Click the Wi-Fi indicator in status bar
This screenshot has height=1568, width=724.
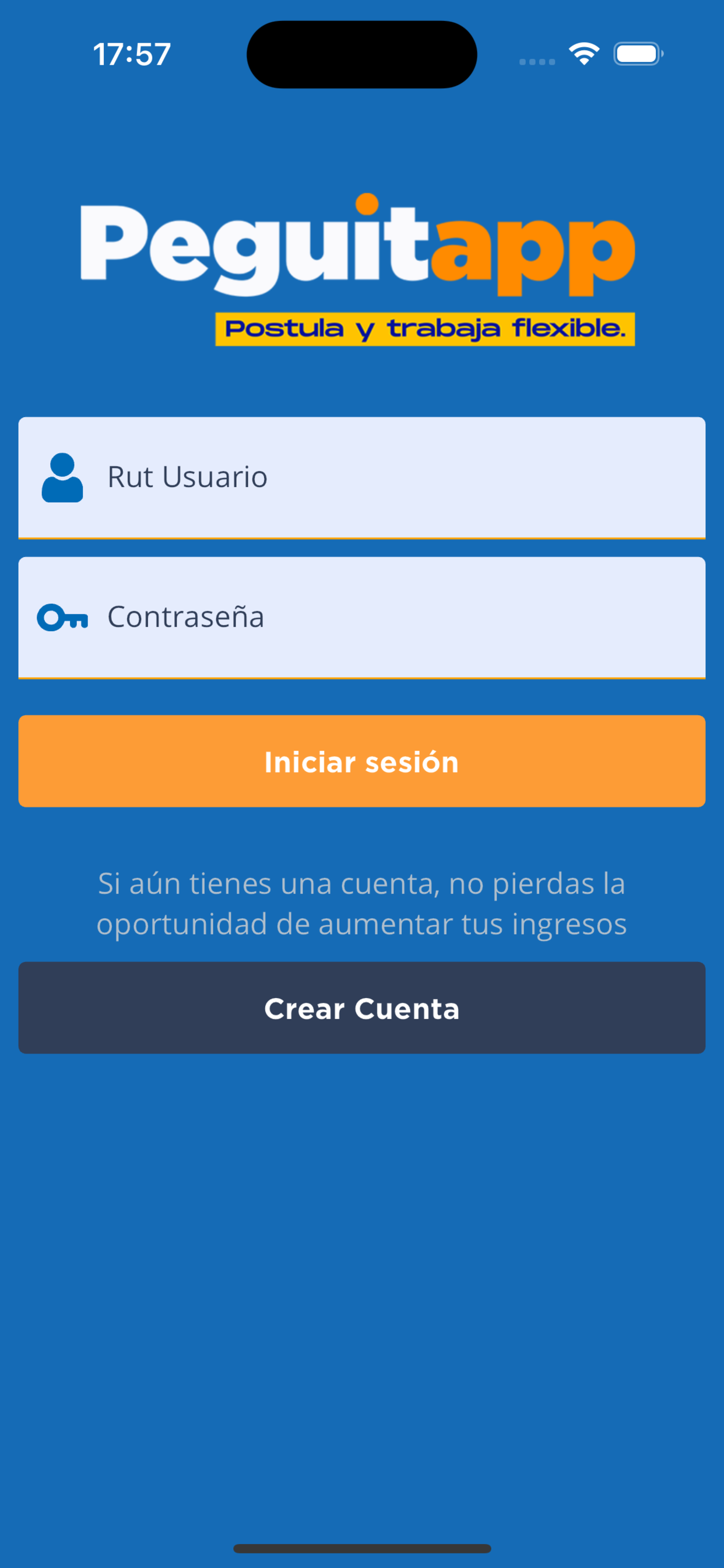[584, 54]
